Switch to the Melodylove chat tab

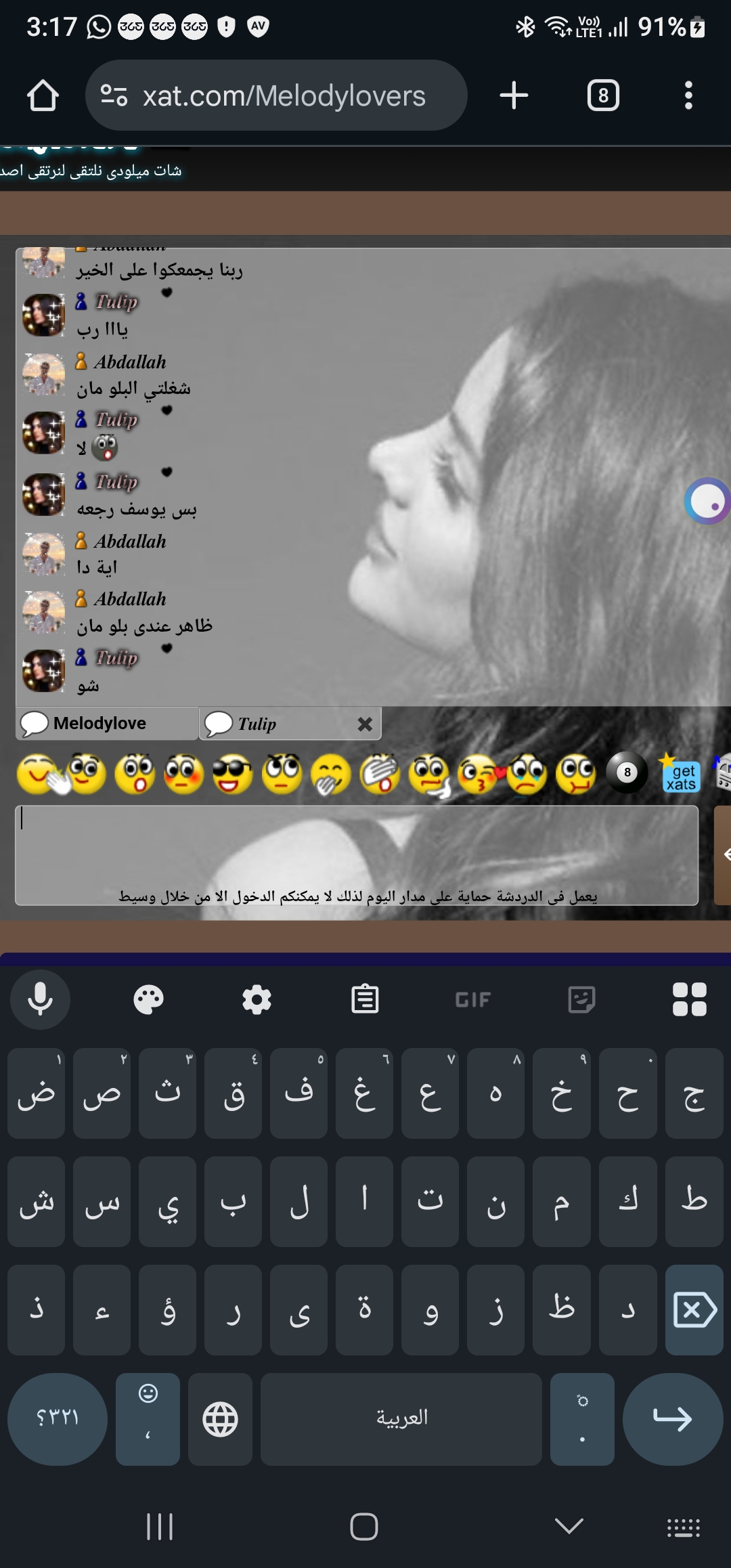107,723
